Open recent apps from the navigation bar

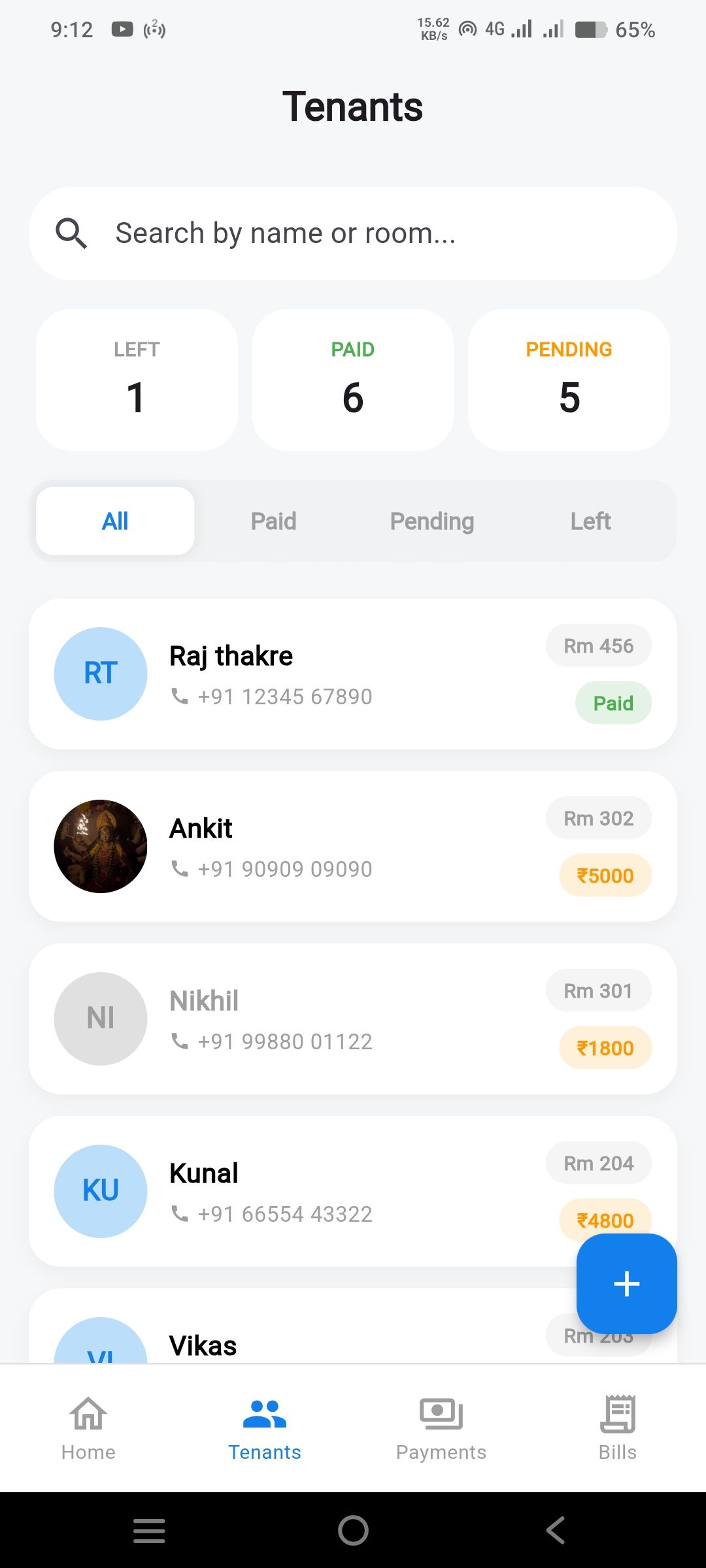(149, 1530)
